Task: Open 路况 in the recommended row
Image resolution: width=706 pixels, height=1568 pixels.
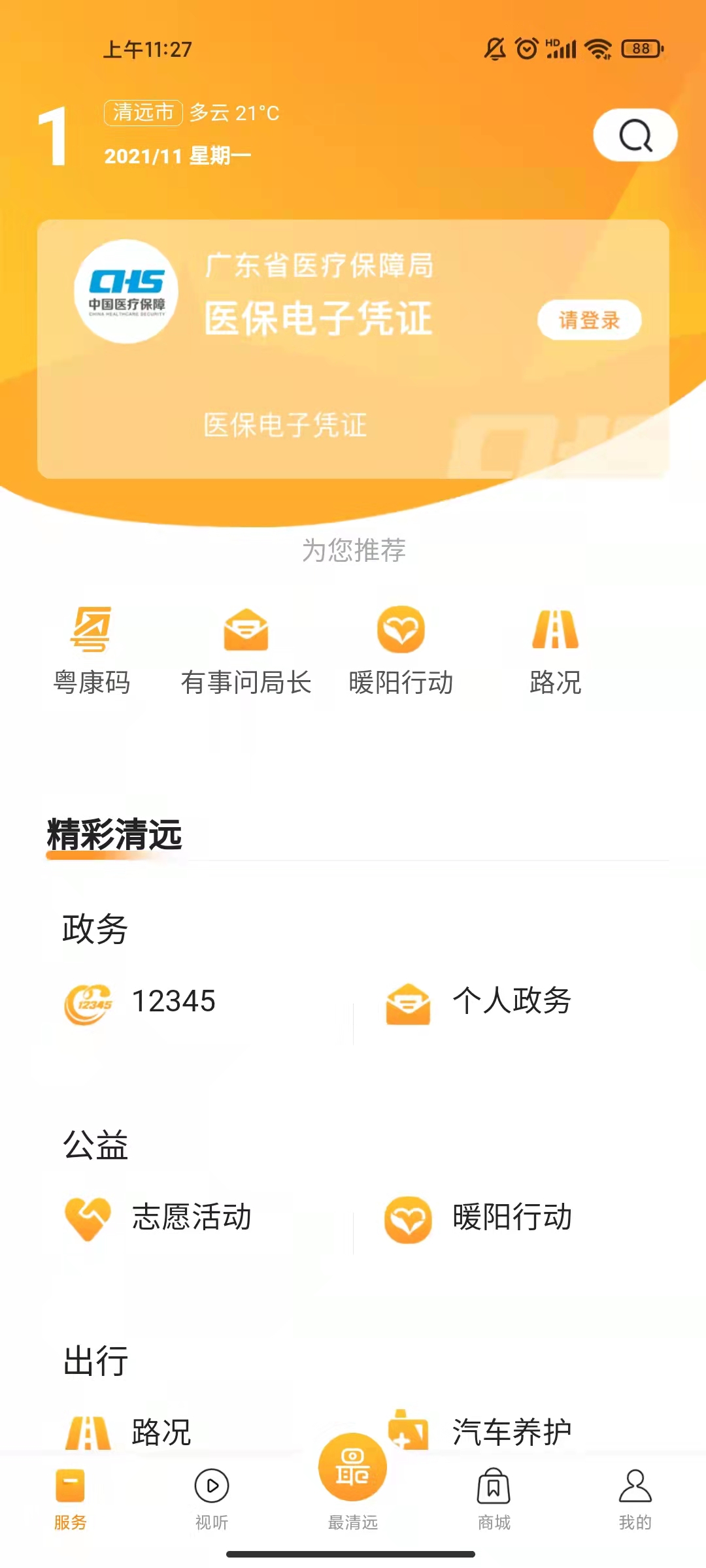Action: 555,651
